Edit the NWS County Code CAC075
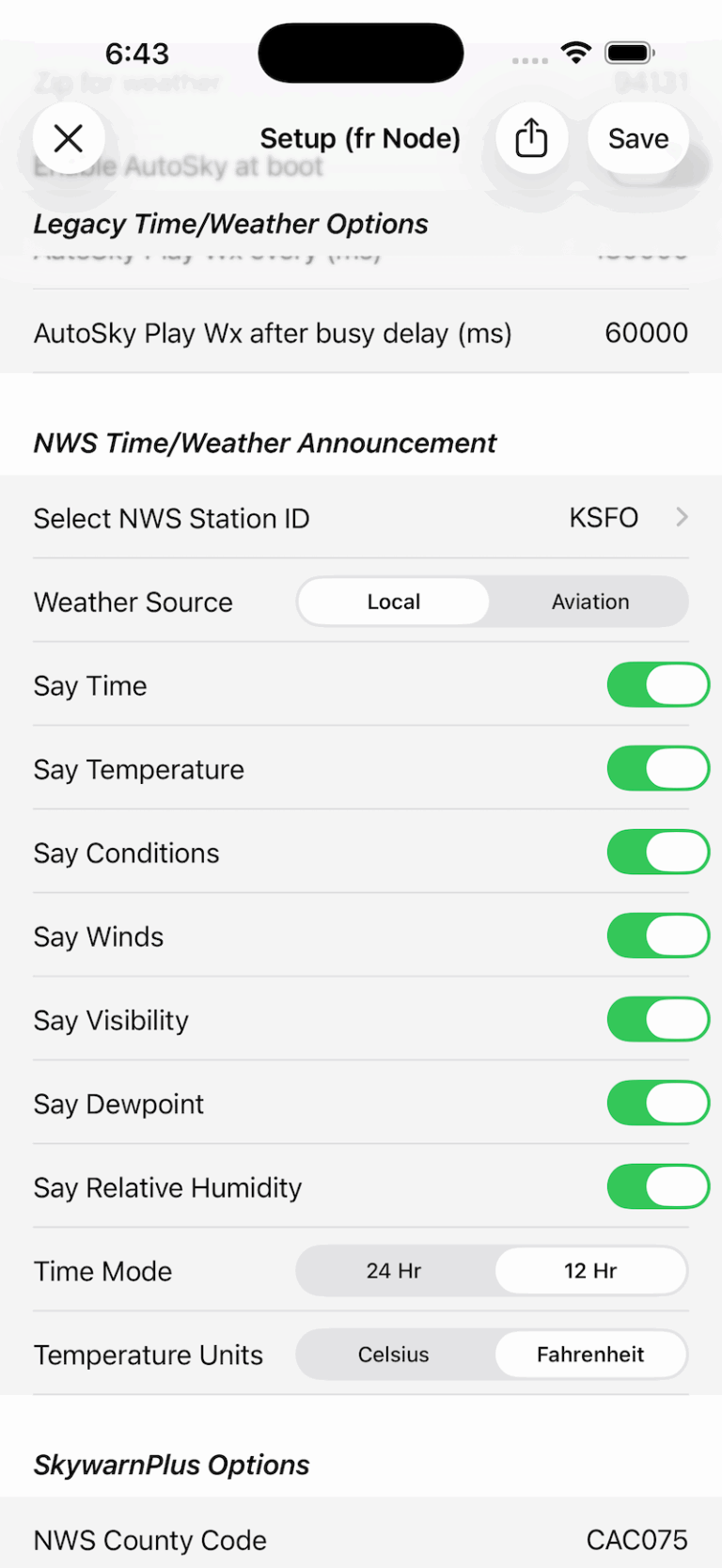The width and height of the screenshot is (722, 1568). pos(636,1540)
